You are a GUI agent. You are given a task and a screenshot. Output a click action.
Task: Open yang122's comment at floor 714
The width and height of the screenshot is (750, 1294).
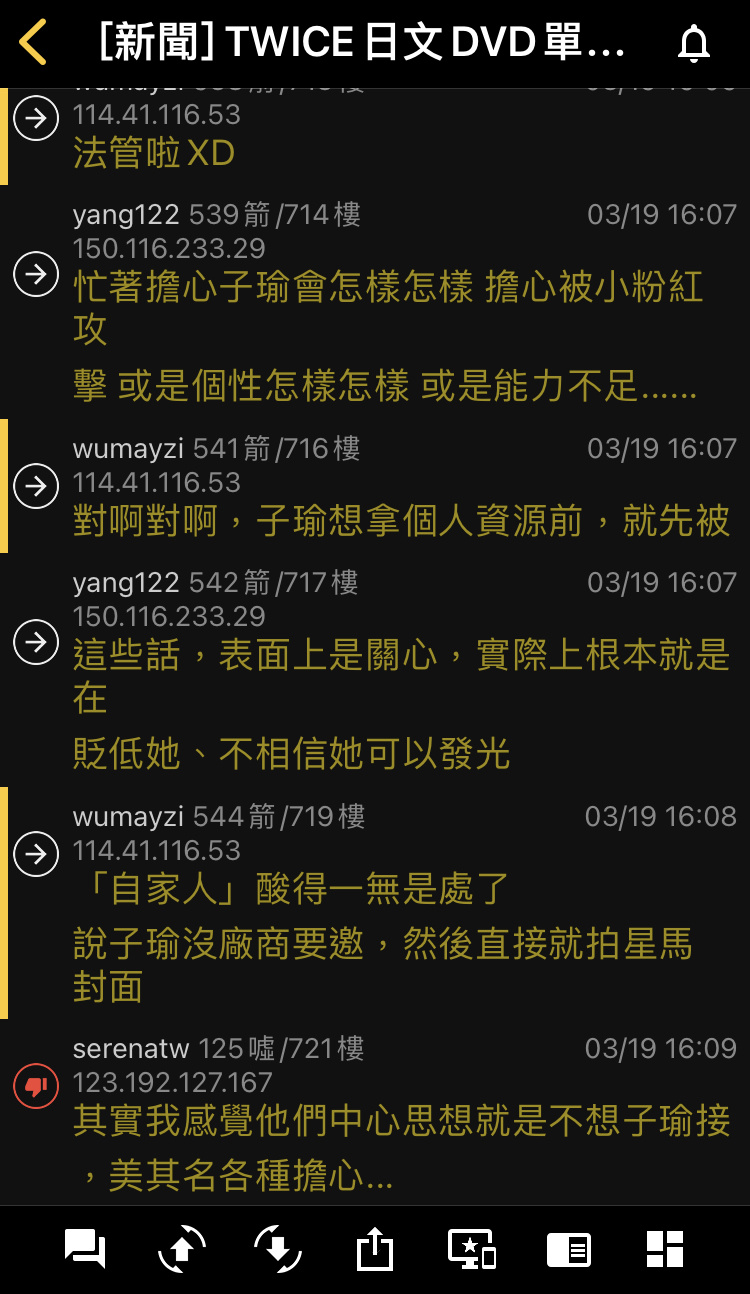[375, 302]
